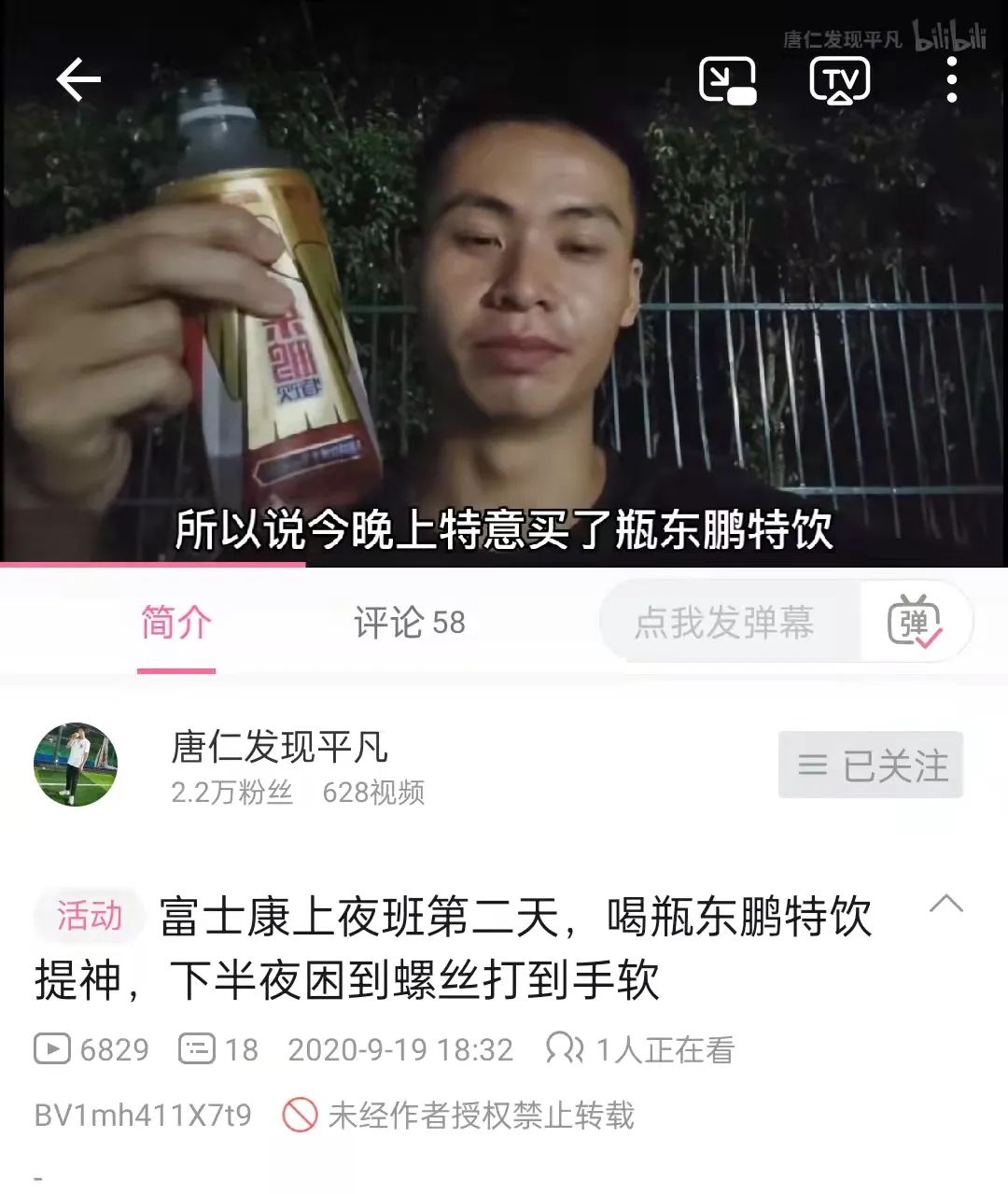Tap the 已关注 following button

870,766
